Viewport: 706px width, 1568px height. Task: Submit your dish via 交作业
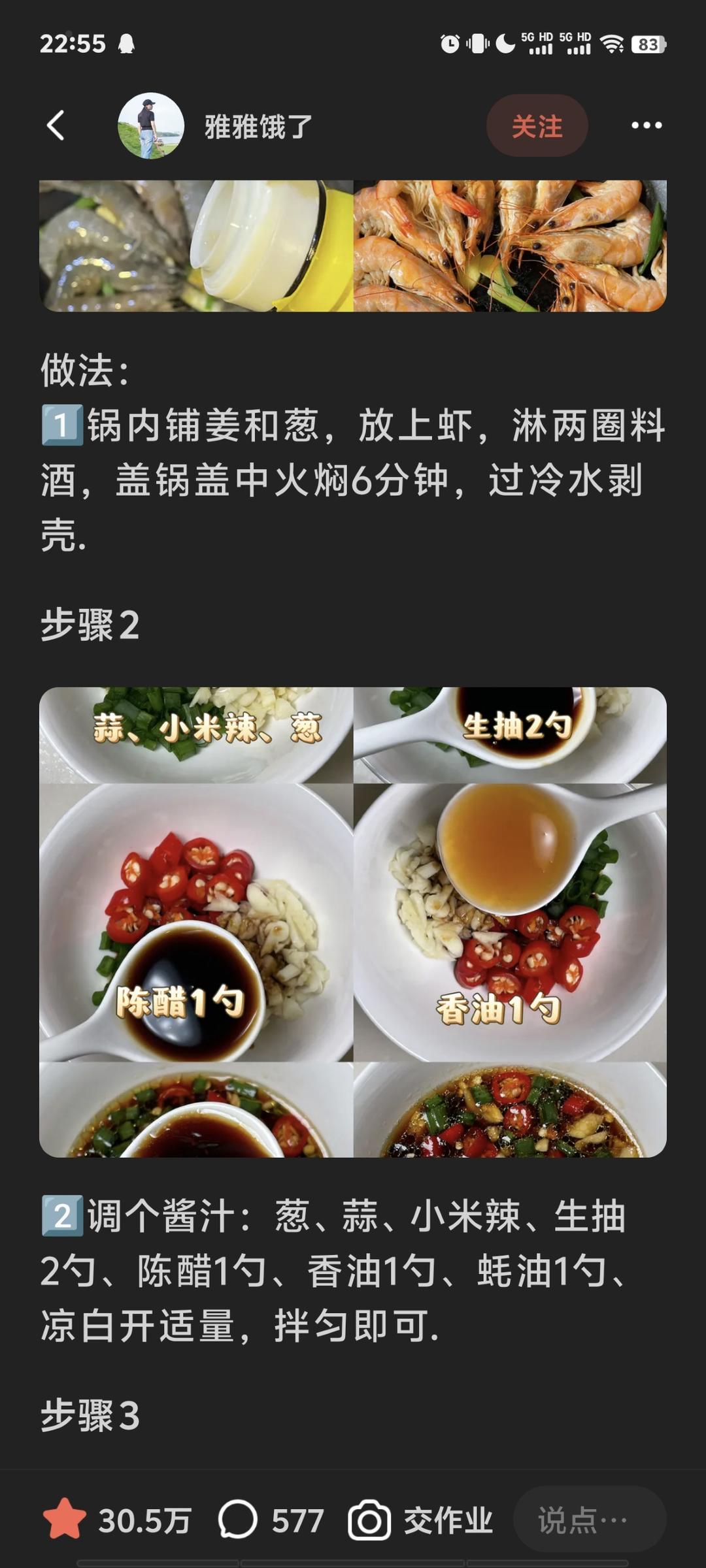(x=421, y=1520)
